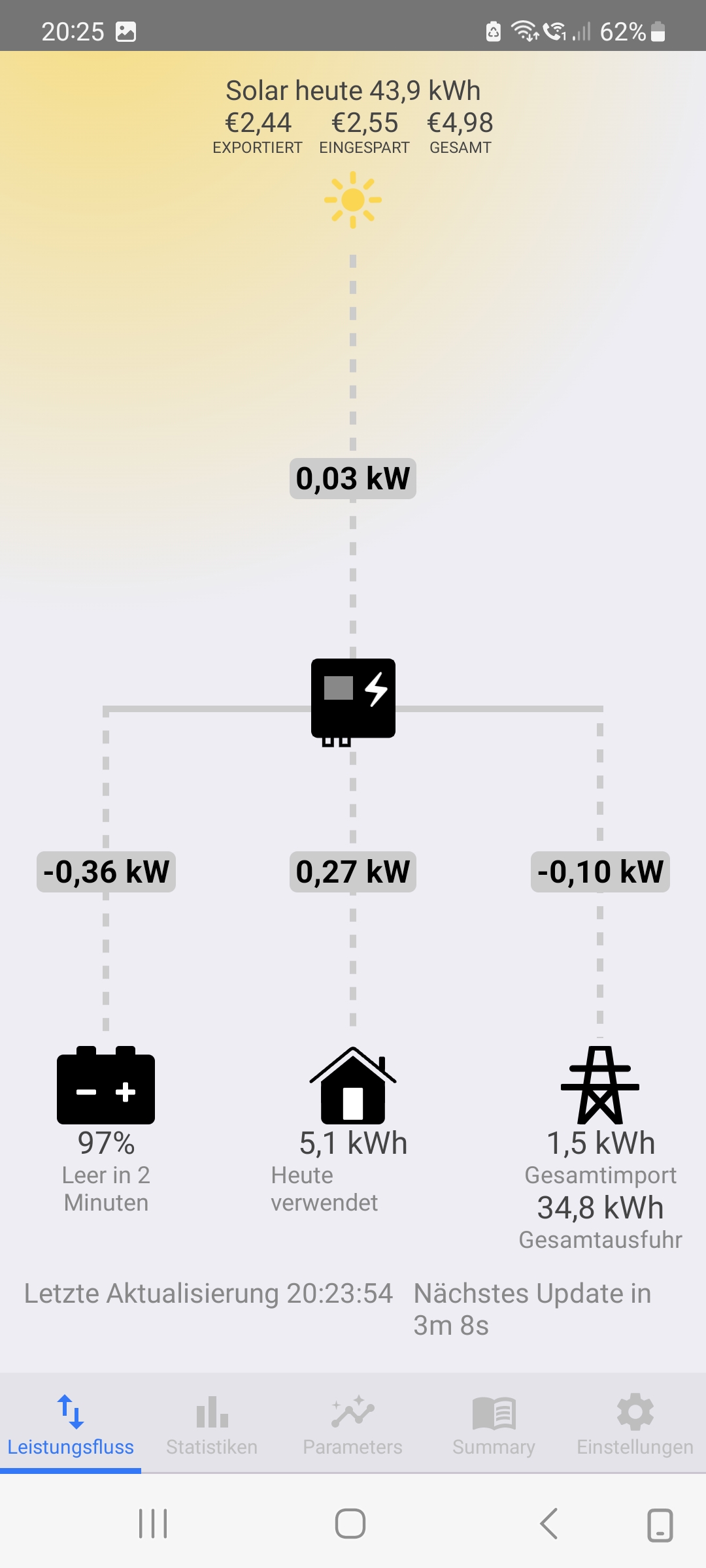Switch to the Statistiken tab
This screenshot has width=706, height=1568.
pos(212,1426)
